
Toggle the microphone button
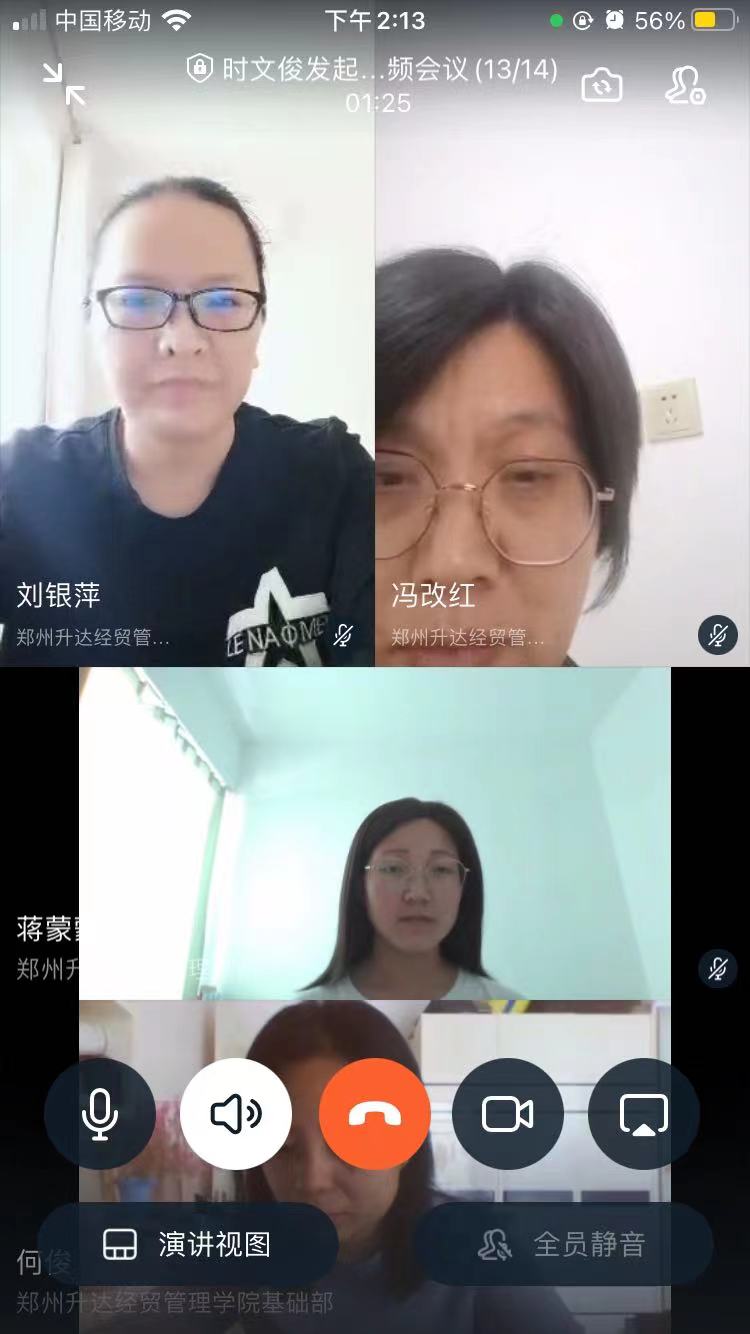click(99, 1114)
